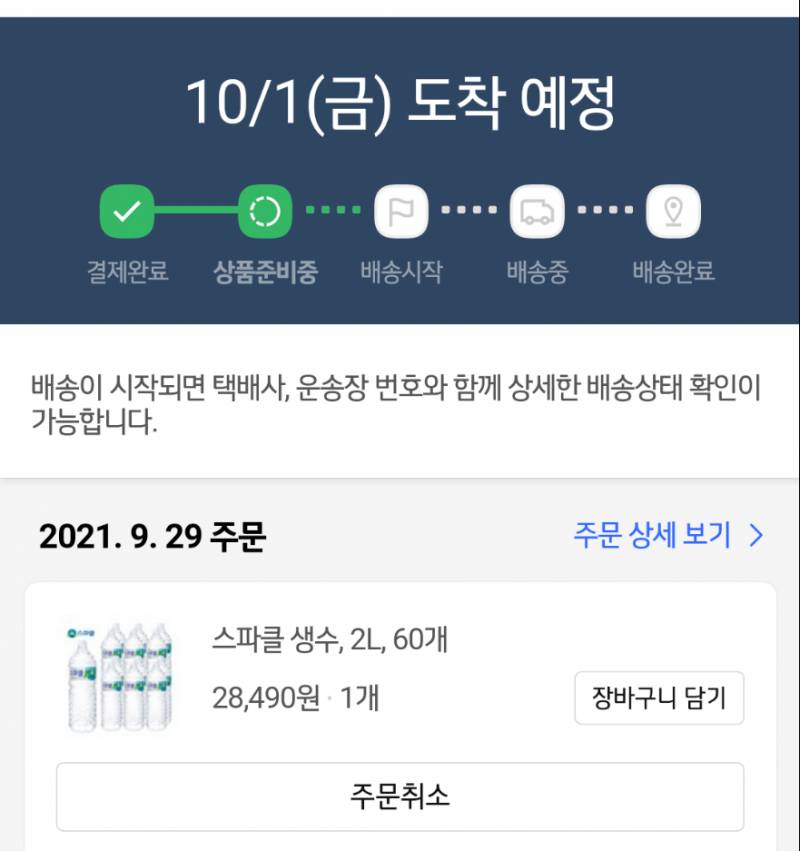Expand the order details with the right arrow
This screenshot has height=851, width=800.
(x=758, y=537)
